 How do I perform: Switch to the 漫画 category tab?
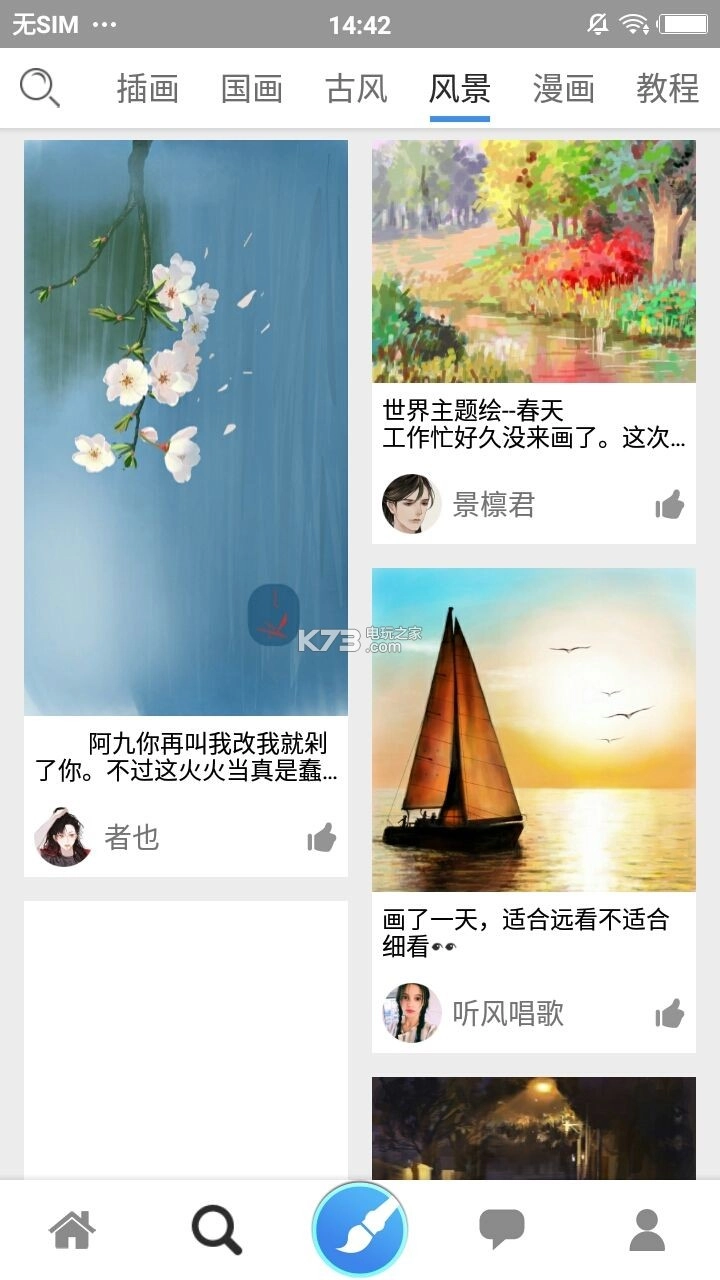562,88
